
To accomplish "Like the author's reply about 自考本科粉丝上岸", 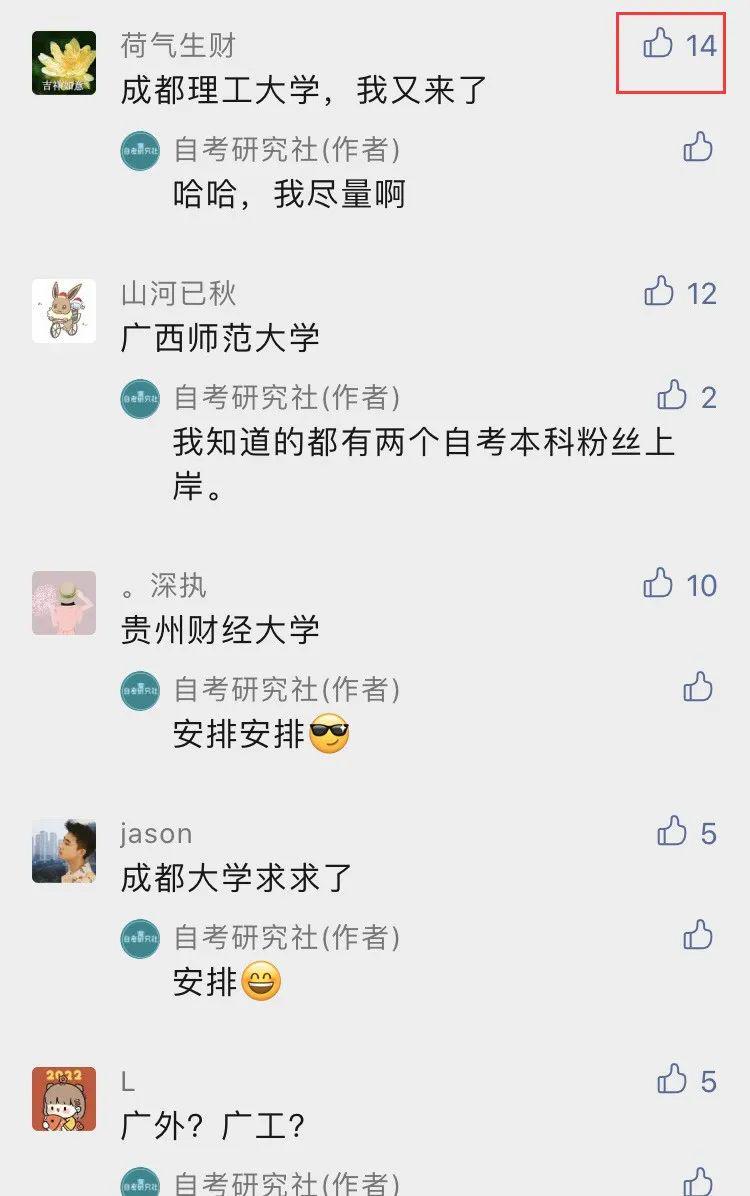I will [672, 395].
